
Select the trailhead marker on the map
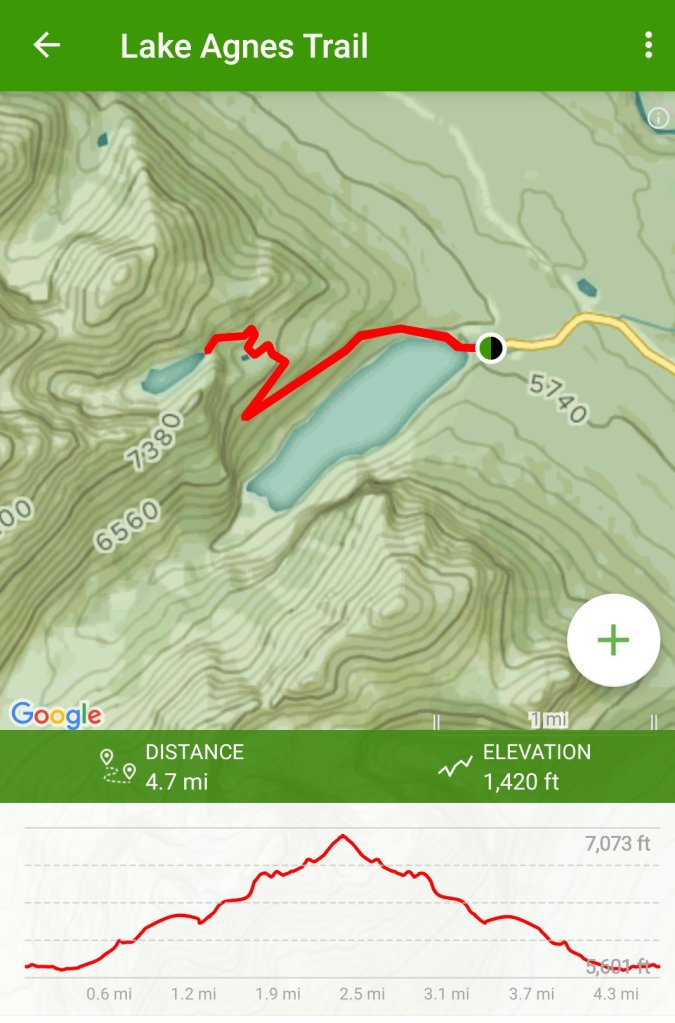pos(489,348)
